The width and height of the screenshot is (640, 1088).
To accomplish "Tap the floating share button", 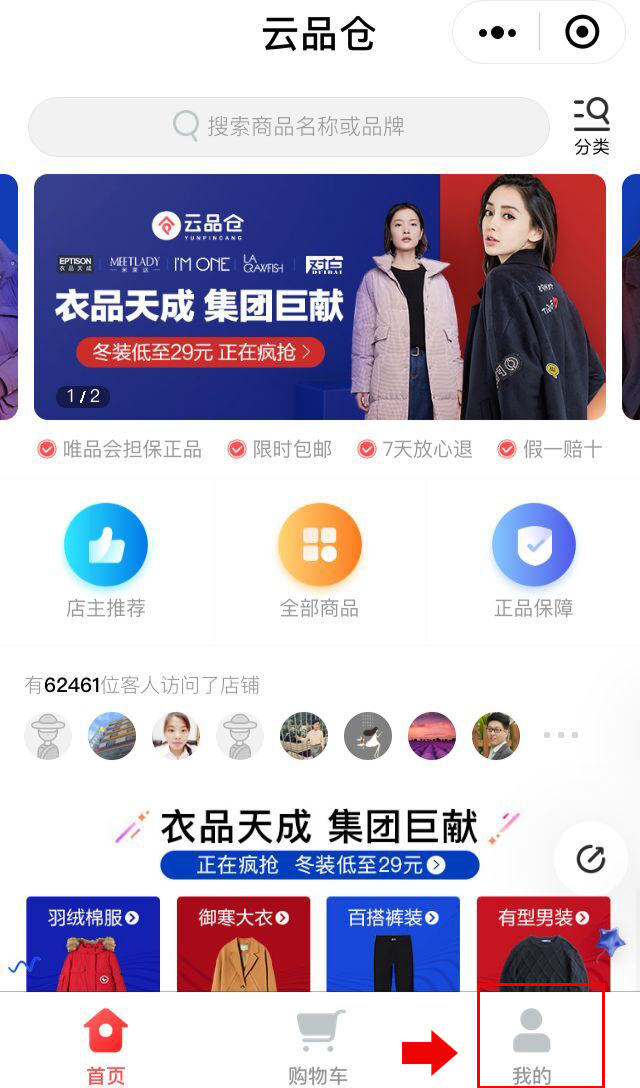I will [590, 859].
